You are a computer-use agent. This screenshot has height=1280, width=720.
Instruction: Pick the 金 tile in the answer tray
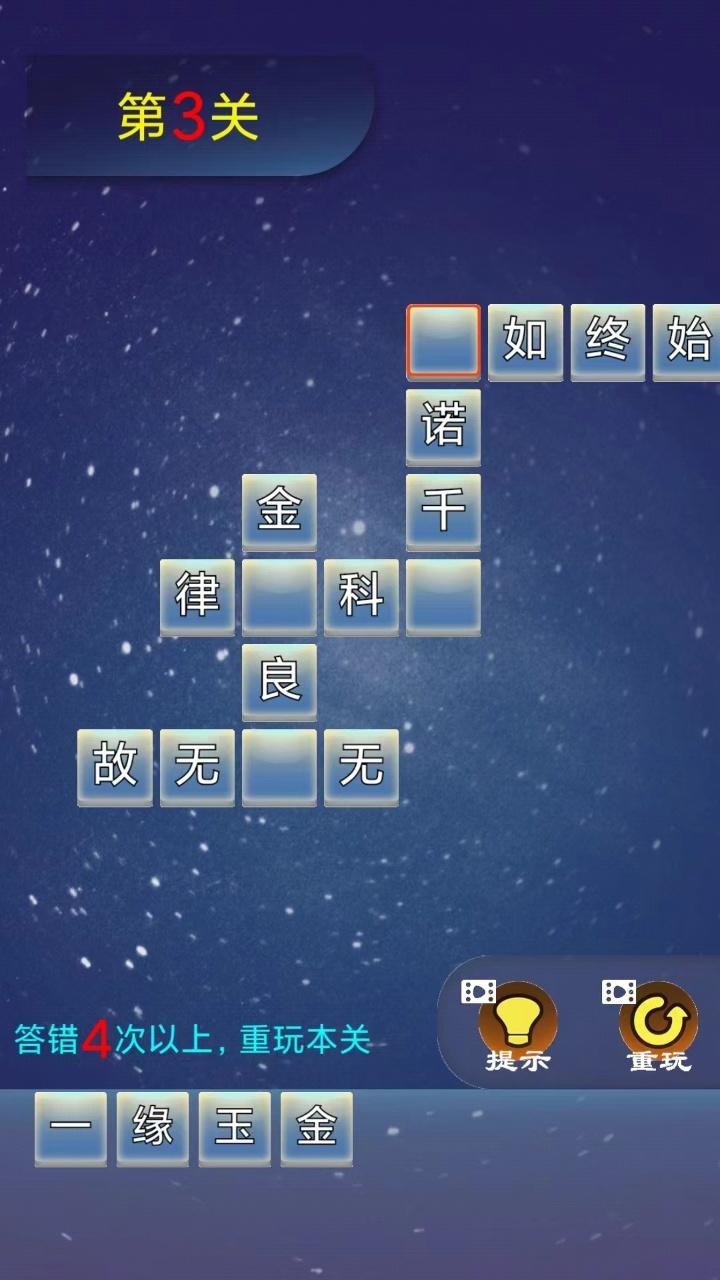pos(317,1128)
